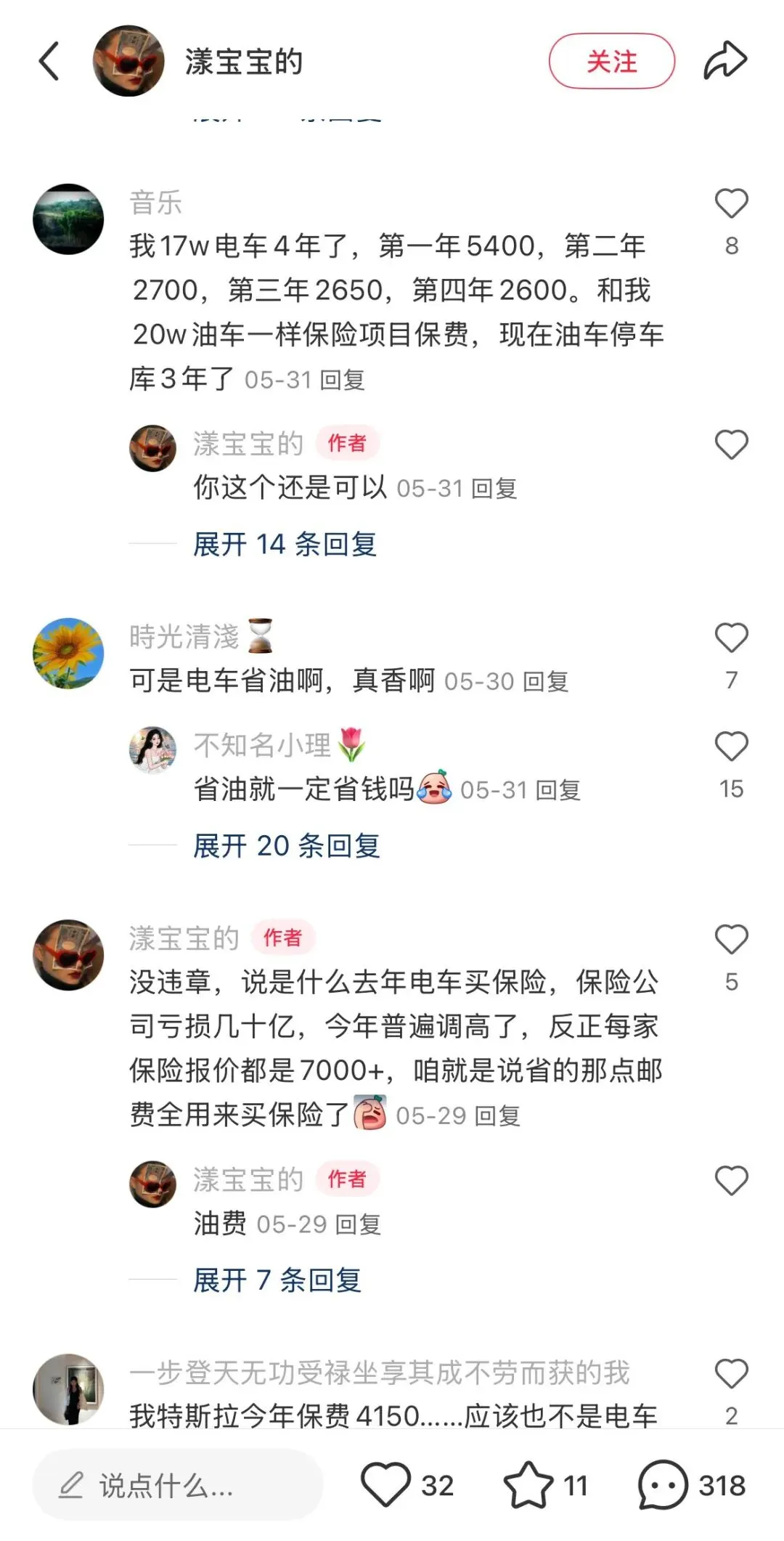Like the author's comment starting 没违章
Viewport: 784px width, 1541px height.
pos(731,940)
